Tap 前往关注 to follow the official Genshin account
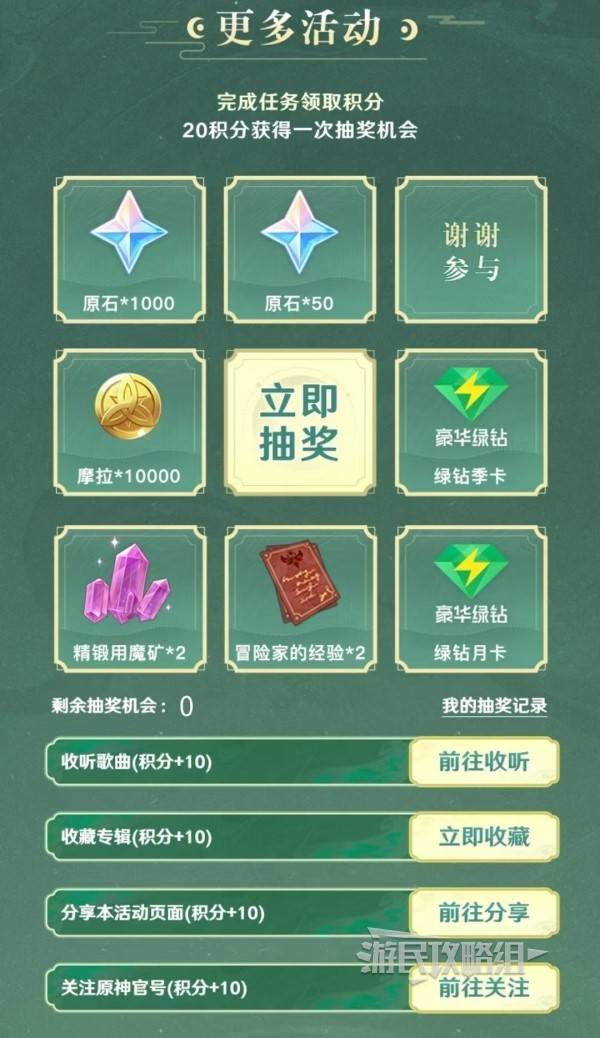Viewport: 600px width, 1038px height. click(x=483, y=987)
